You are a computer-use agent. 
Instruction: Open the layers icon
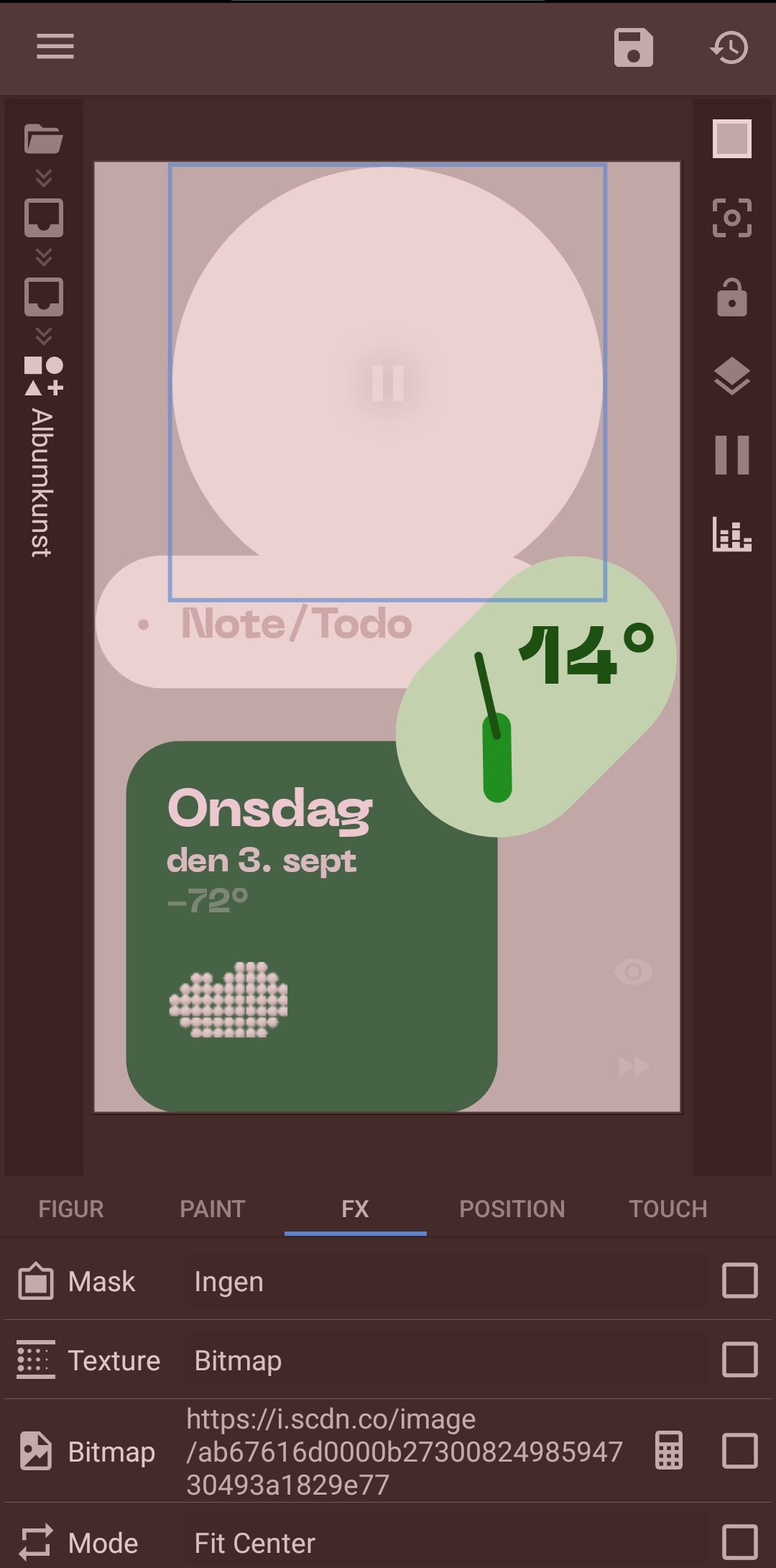731,376
